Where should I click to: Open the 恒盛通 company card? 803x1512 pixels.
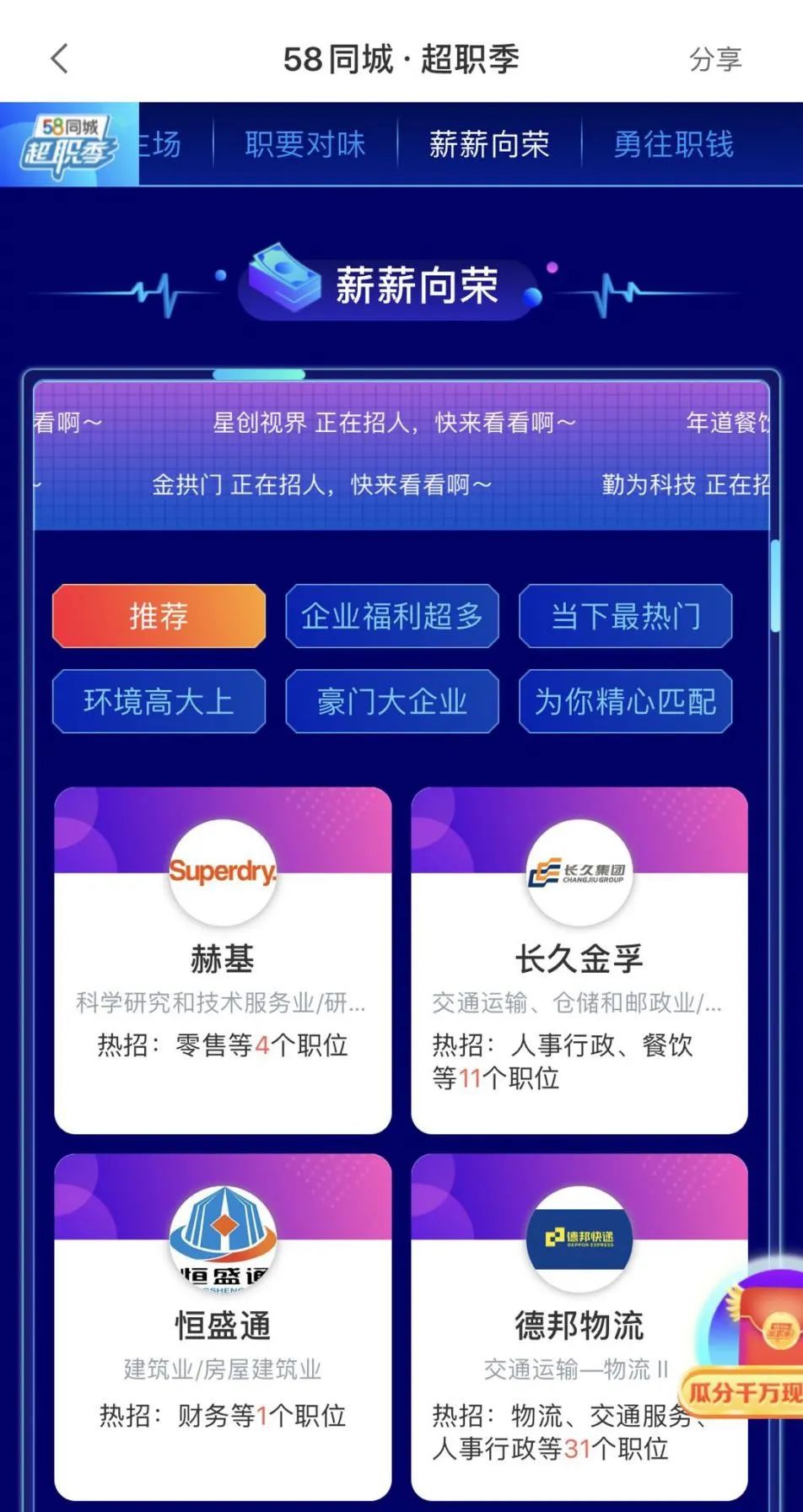(x=223, y=1326)
